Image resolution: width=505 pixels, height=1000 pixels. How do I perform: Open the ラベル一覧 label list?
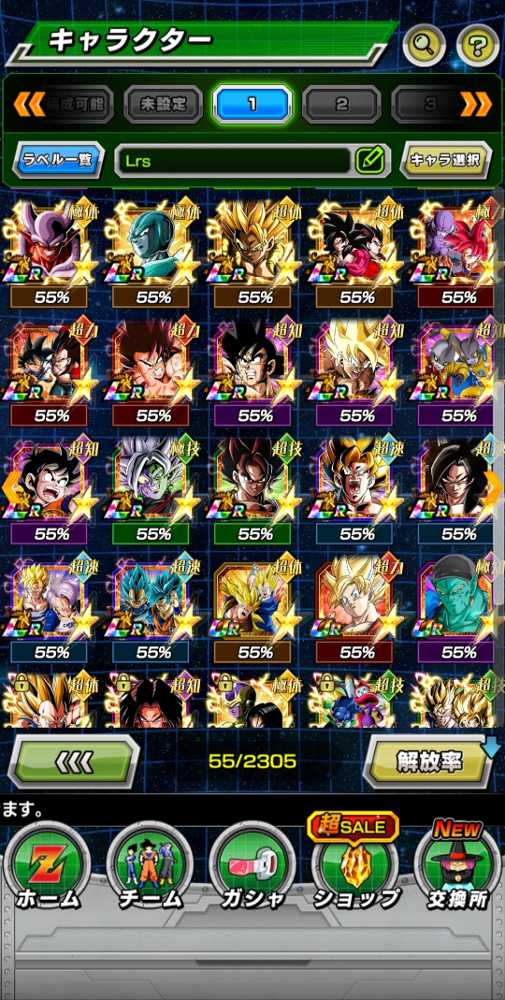pos(57,159)
